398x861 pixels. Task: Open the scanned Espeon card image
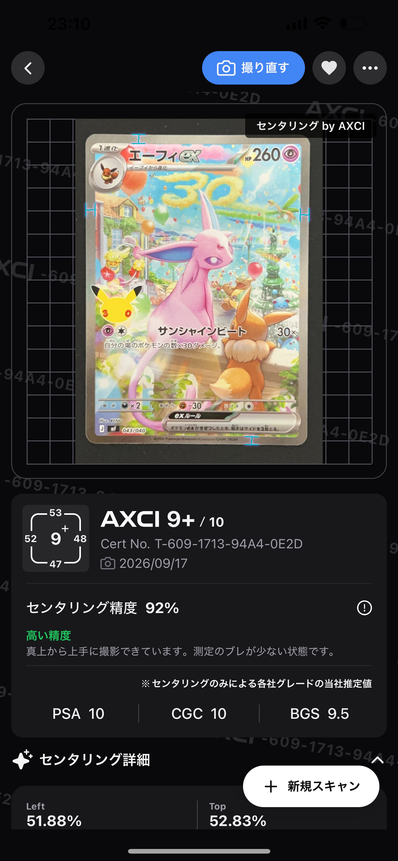click(x=198, y=290)
